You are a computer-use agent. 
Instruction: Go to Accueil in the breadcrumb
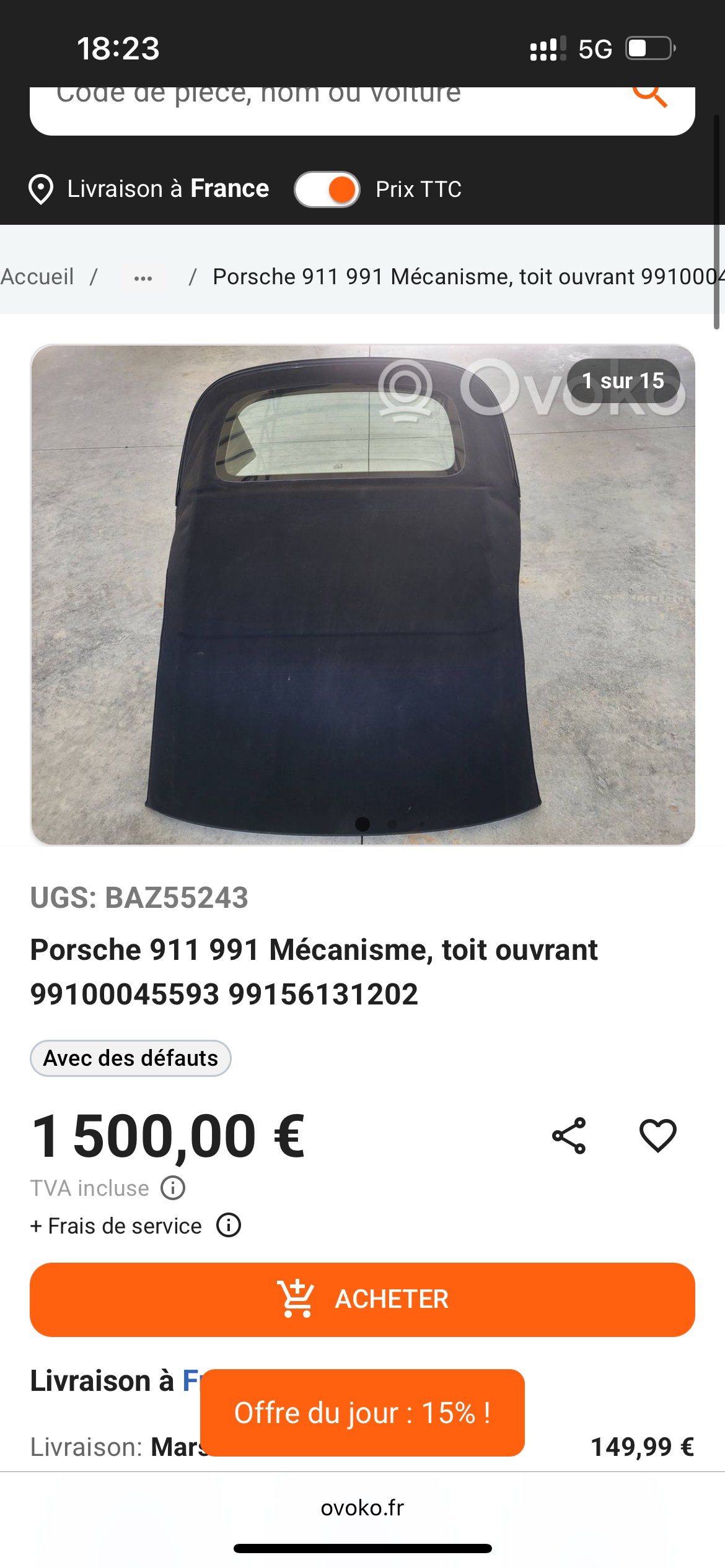pyautogui.click(x=37, y=277)
